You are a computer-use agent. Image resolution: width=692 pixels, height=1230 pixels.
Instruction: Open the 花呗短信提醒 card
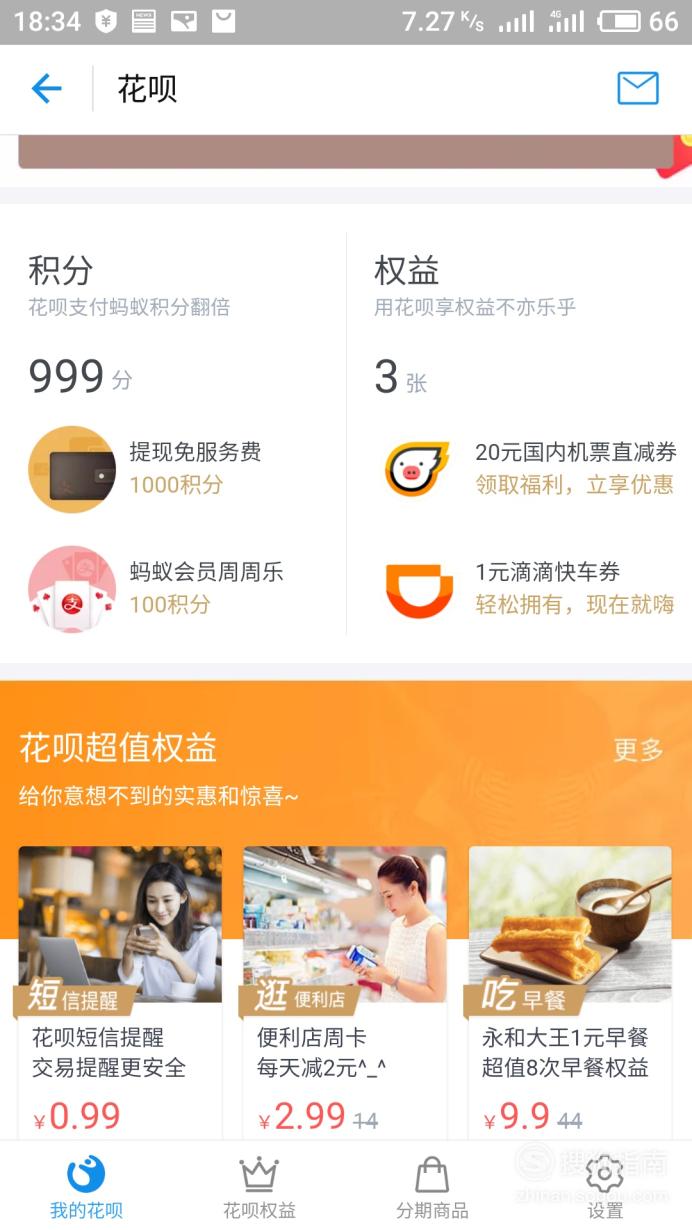(120, 990)
